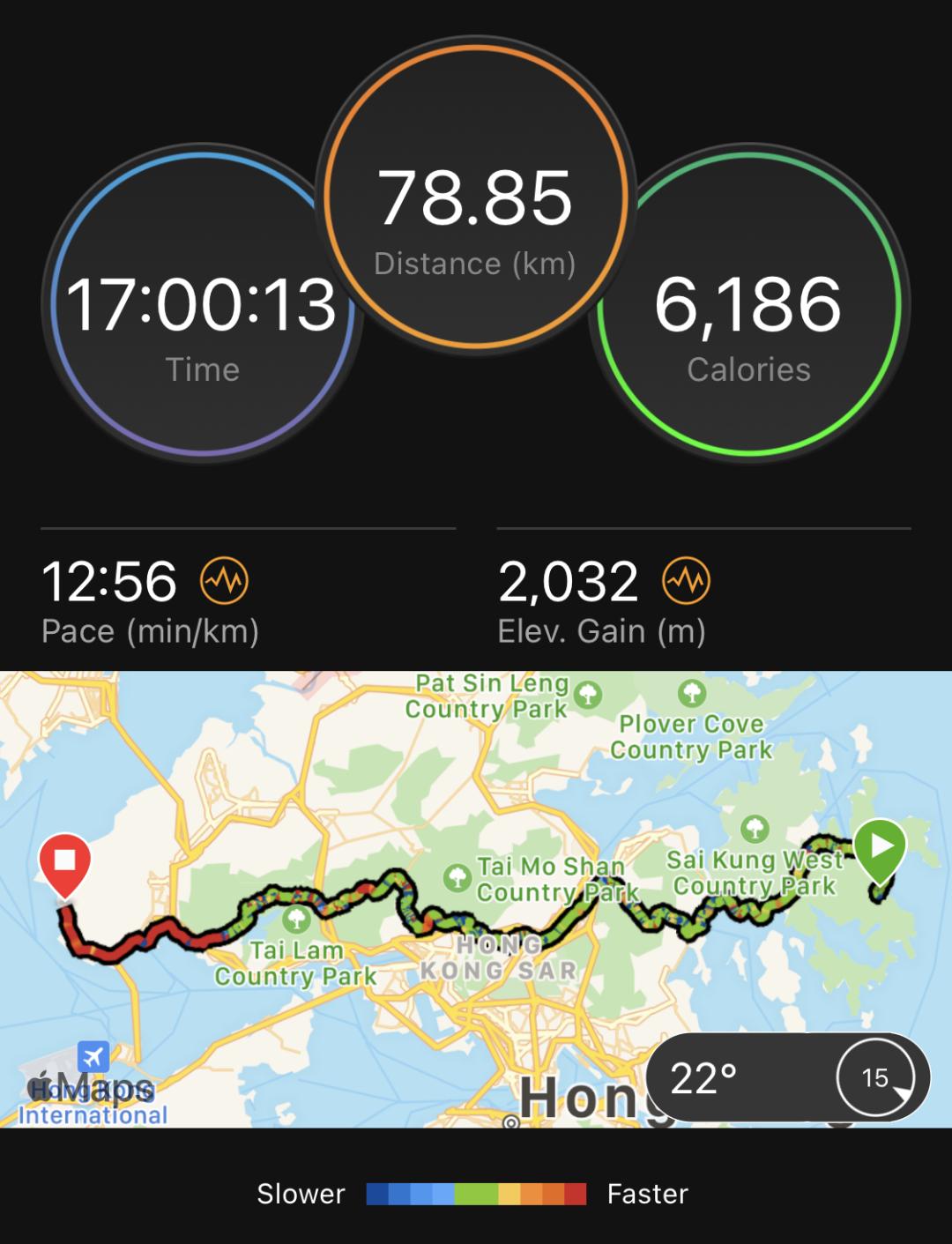
Task: Open the 22° weather details
Action: pyautogui.click(x=787, y=1077)
